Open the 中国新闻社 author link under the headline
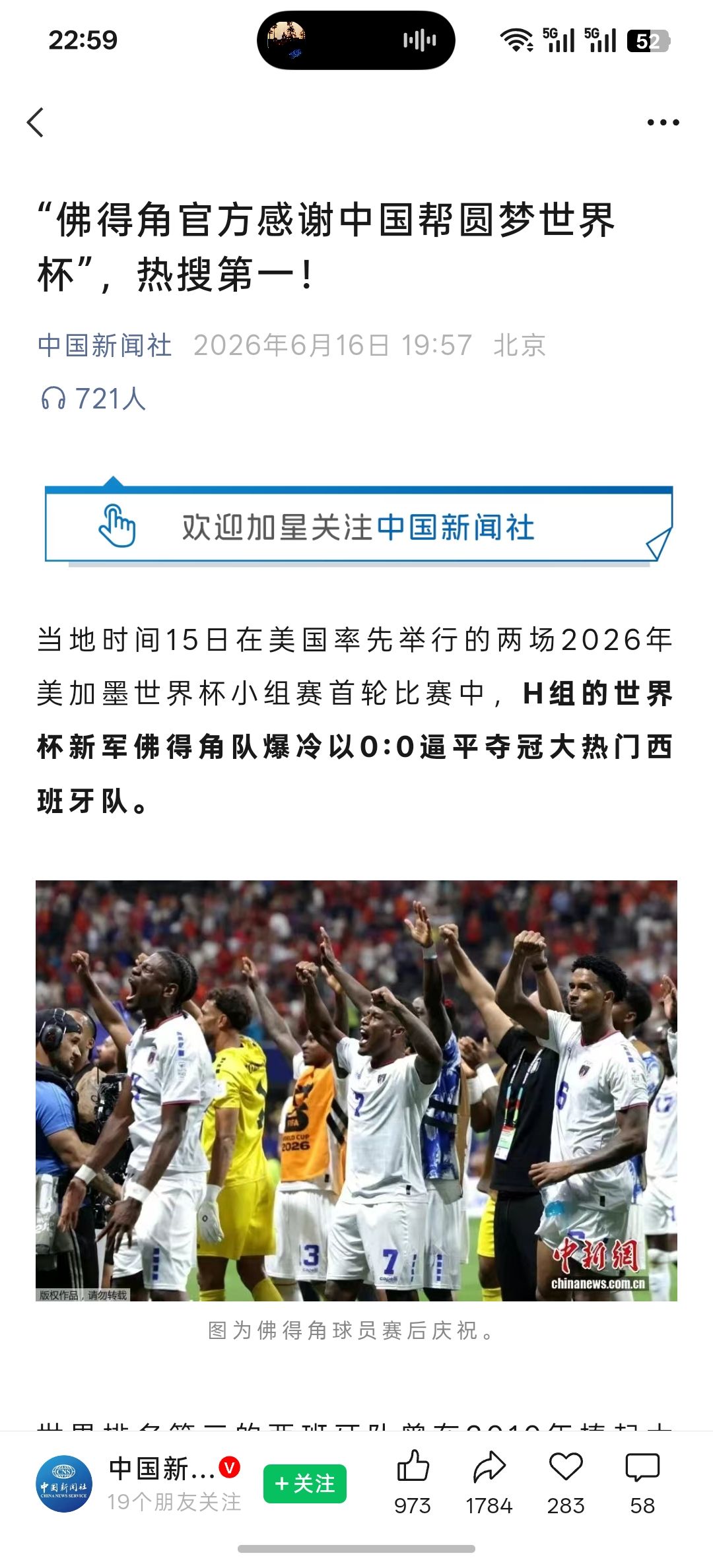The width and height of the screenshot is (713, 1568). click(105, 345)
